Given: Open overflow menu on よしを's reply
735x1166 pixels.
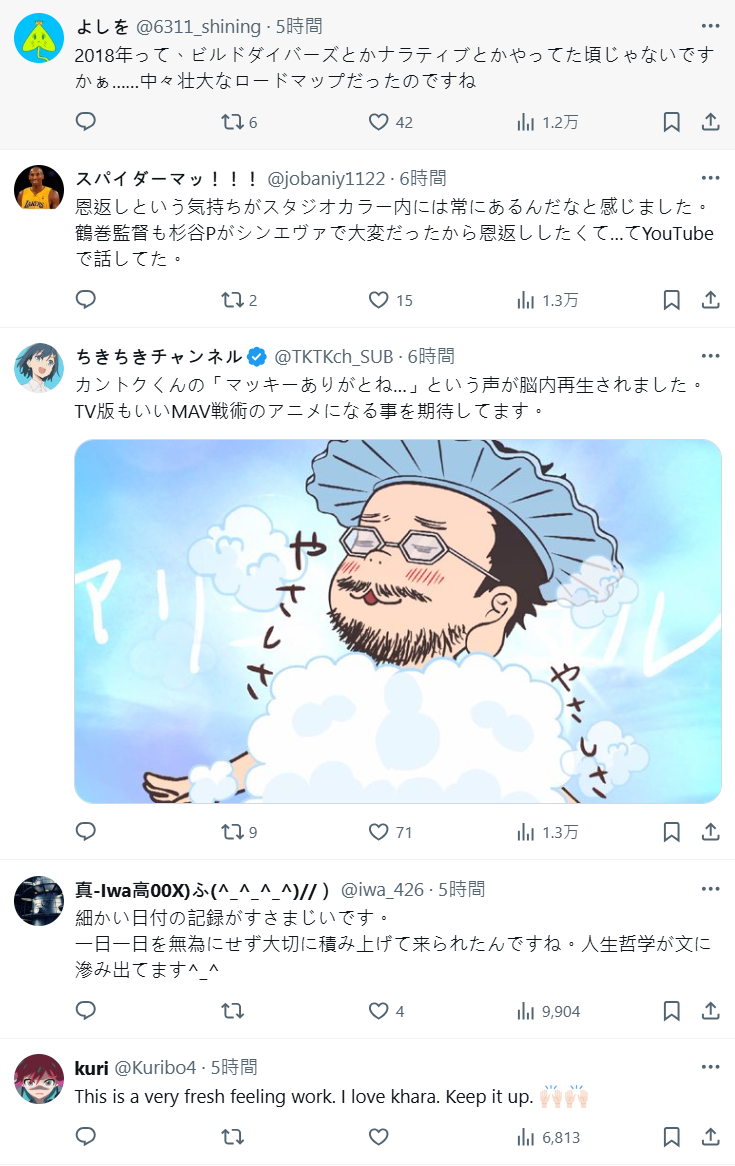Looking at the screenshot, I should click(710, 26).
